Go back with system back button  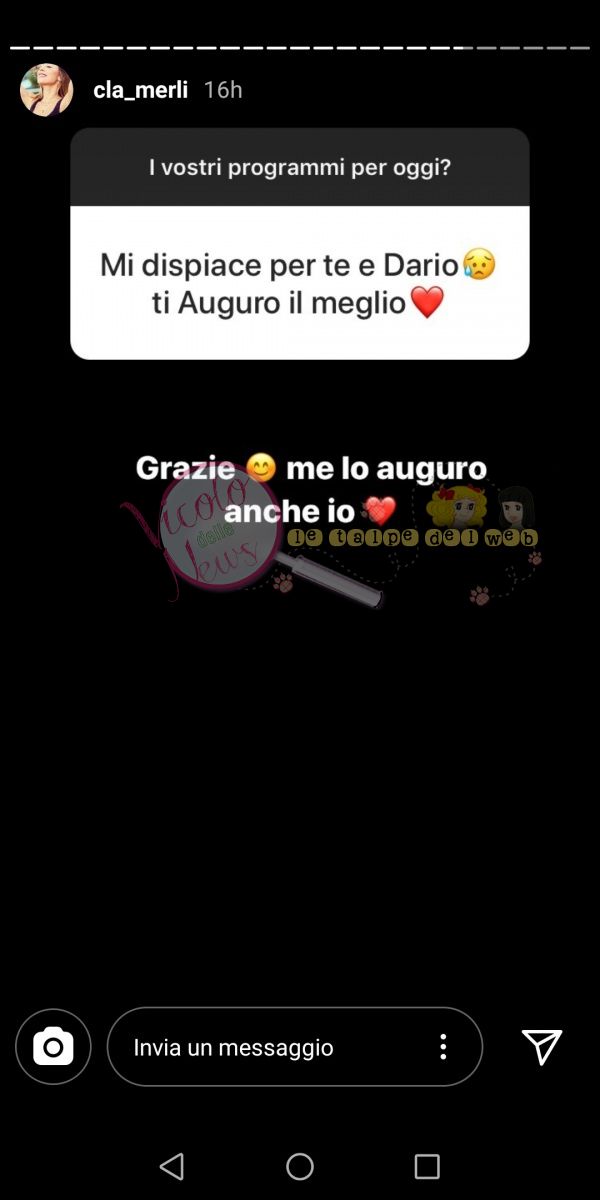(x=172, y=1166)
